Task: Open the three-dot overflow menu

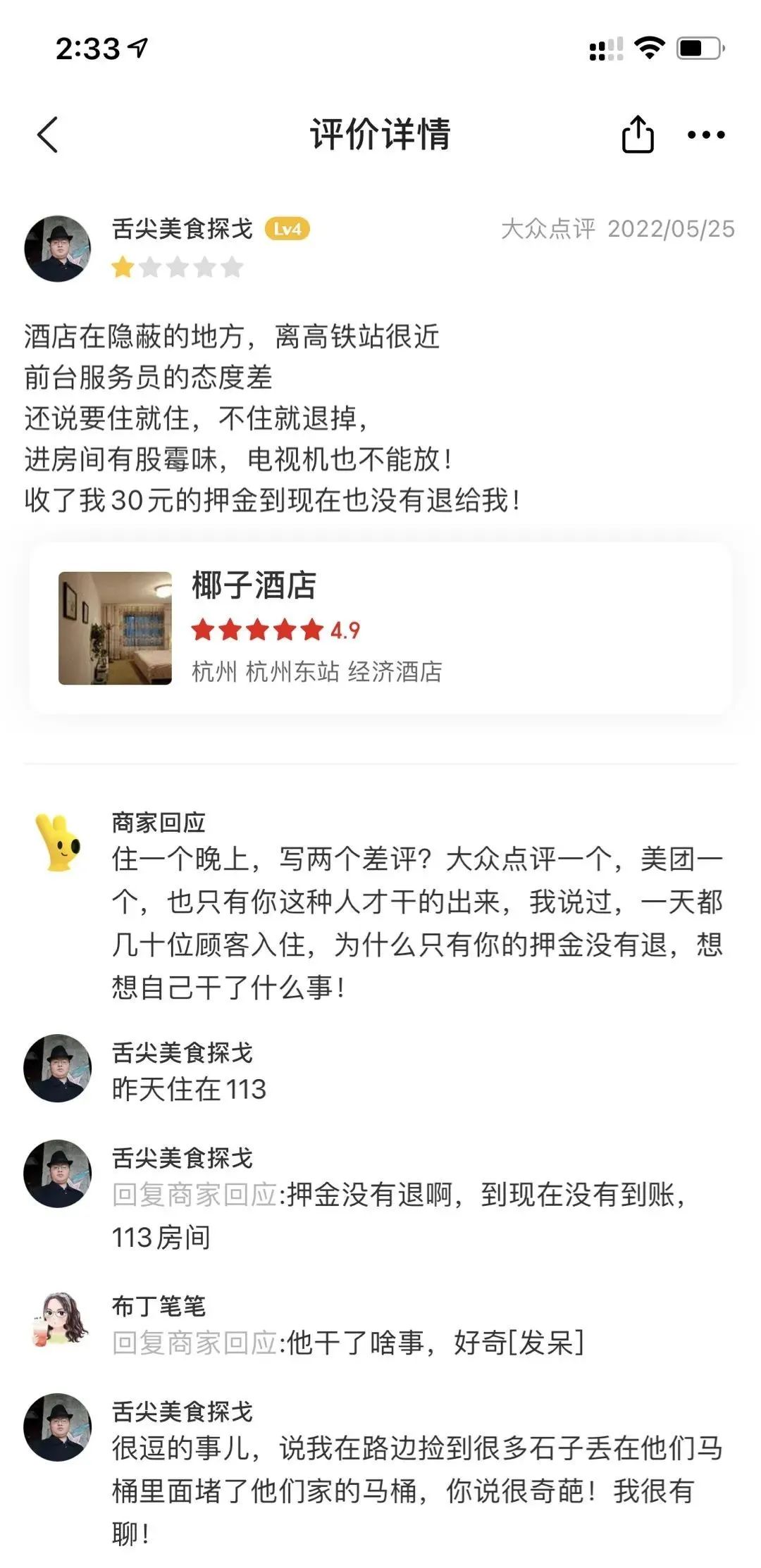Action: (x=705, y=135)
